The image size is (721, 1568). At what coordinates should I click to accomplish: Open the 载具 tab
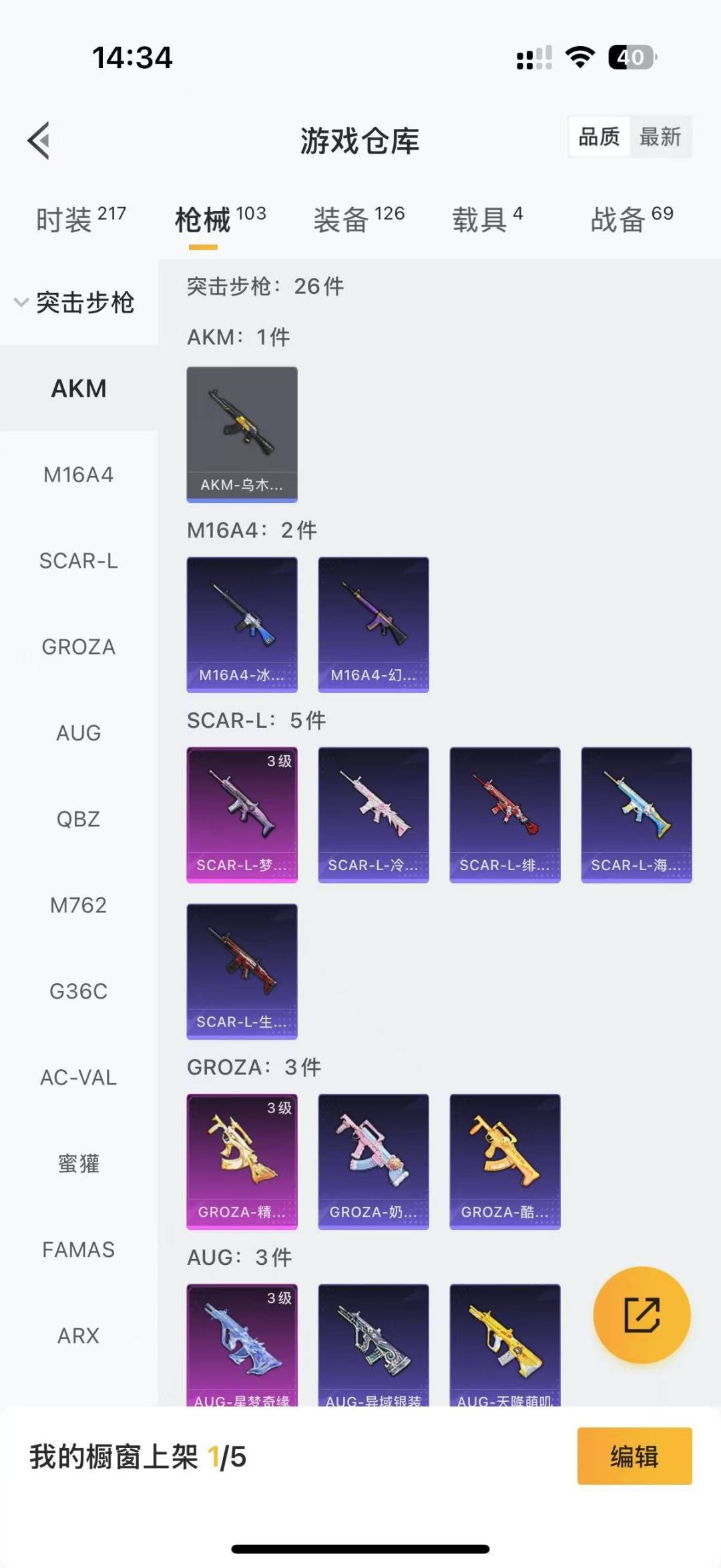pos(487,219)
